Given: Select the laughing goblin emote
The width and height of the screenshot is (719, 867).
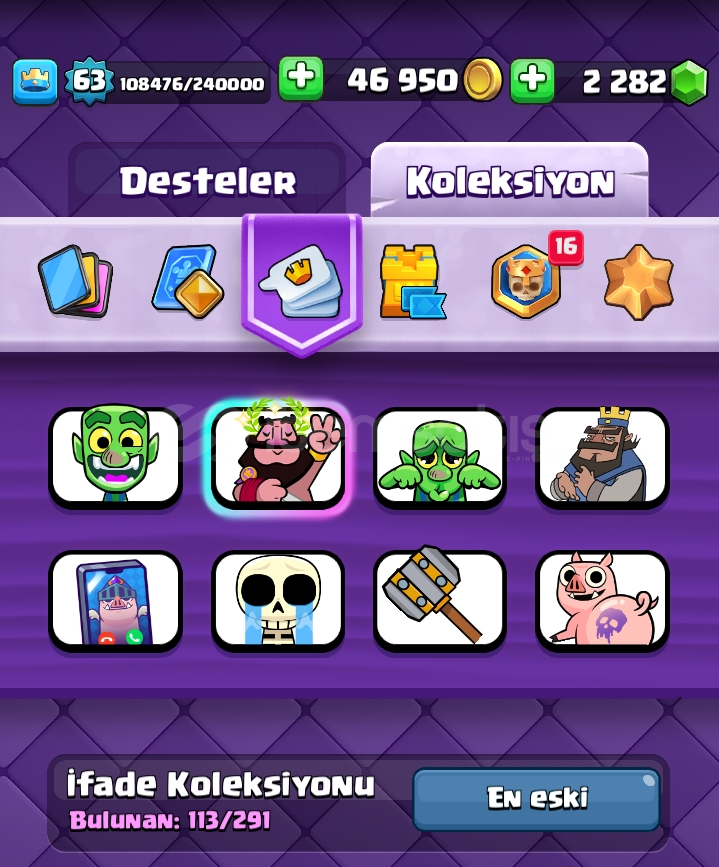Looking at the screenshot, I should pos(115,456).
